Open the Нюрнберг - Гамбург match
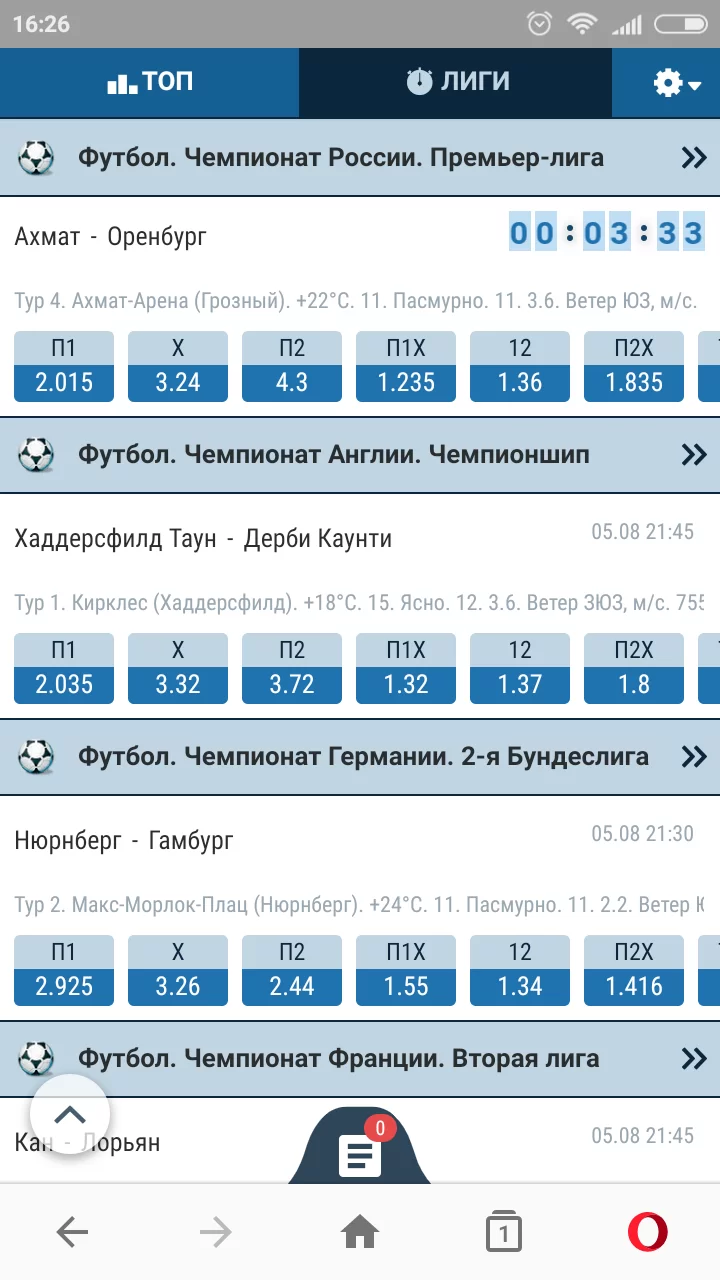 [124, 841]
